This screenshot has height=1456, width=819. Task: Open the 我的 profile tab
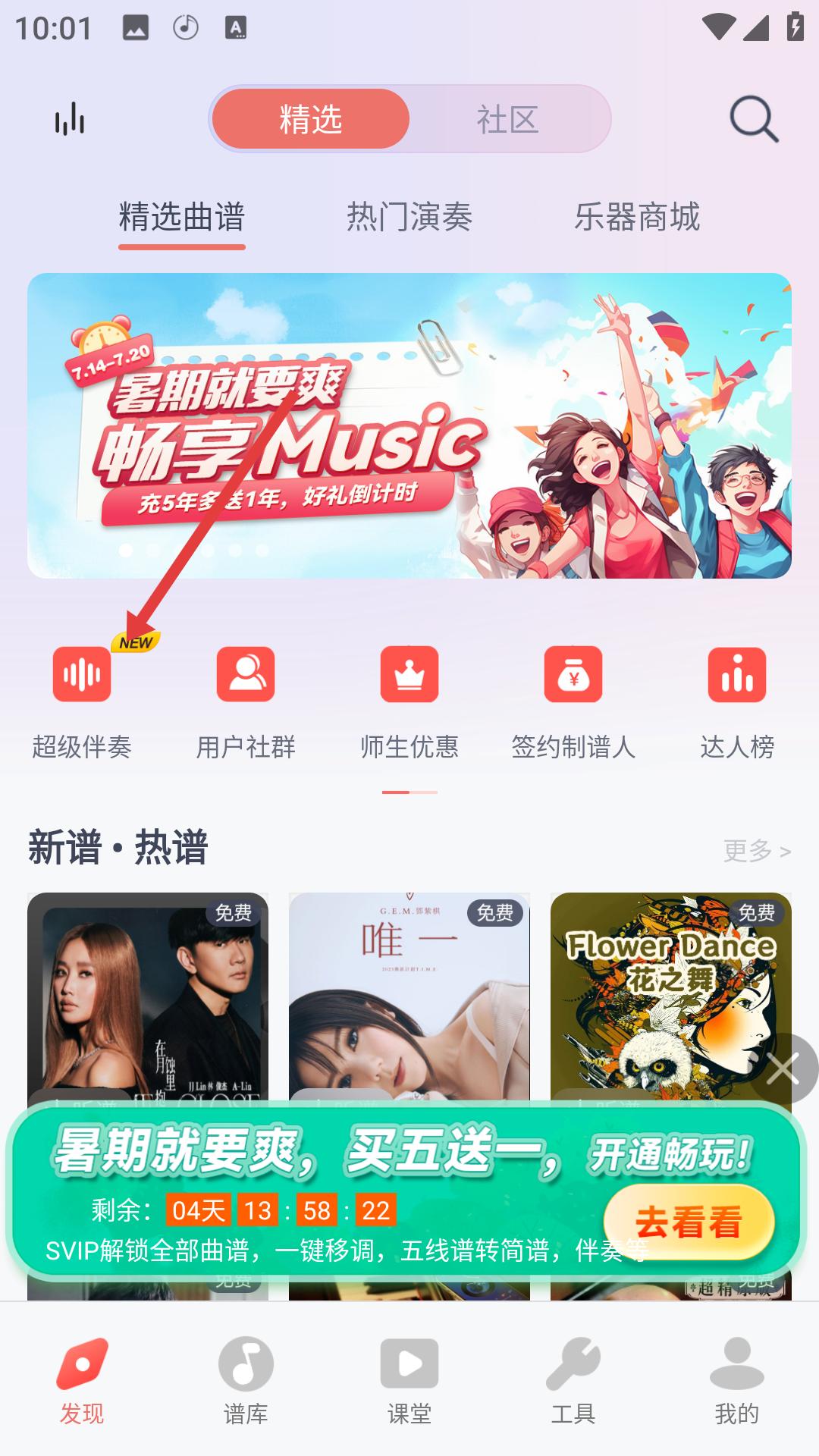(x=737, y=1381)
